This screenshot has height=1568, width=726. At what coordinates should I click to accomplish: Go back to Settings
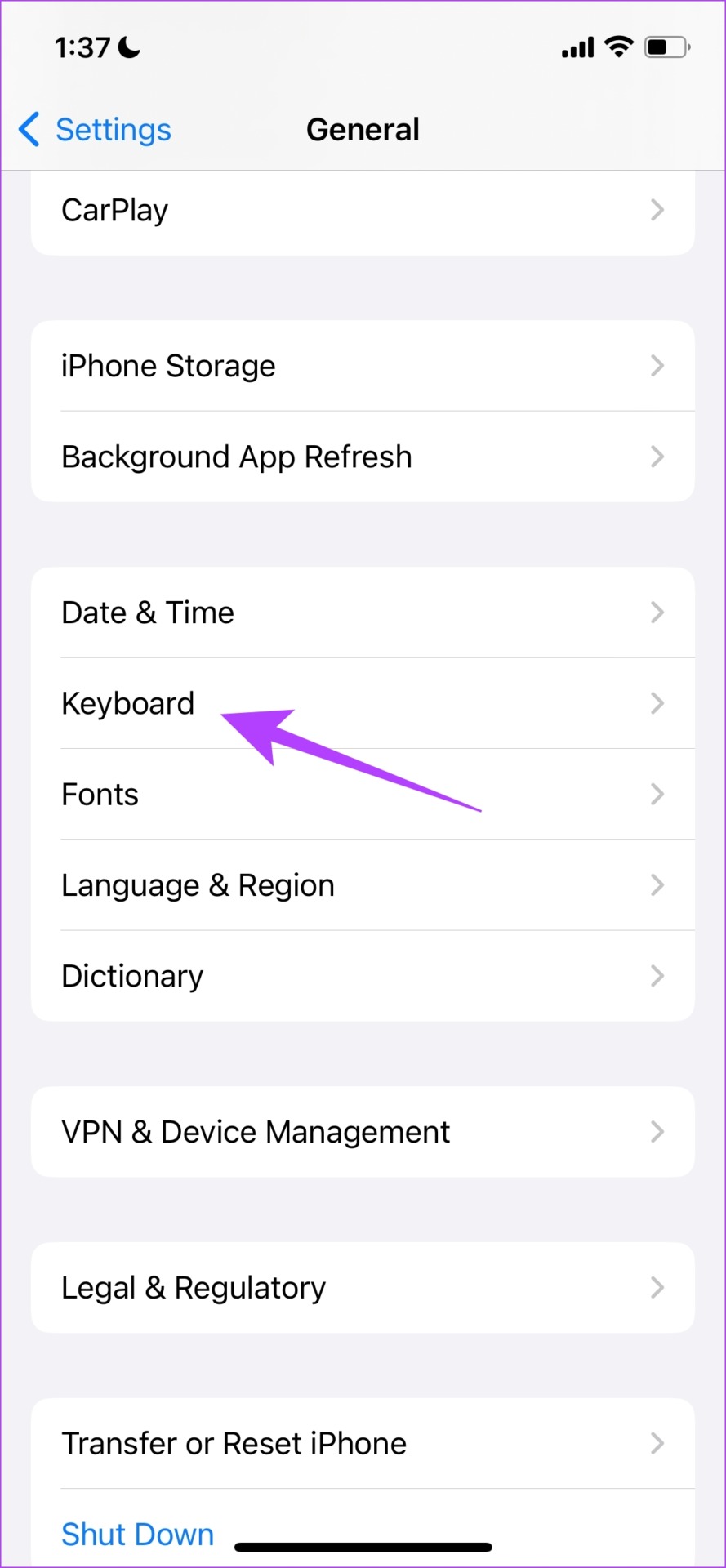pyautogui.click(x=95, y=129)
